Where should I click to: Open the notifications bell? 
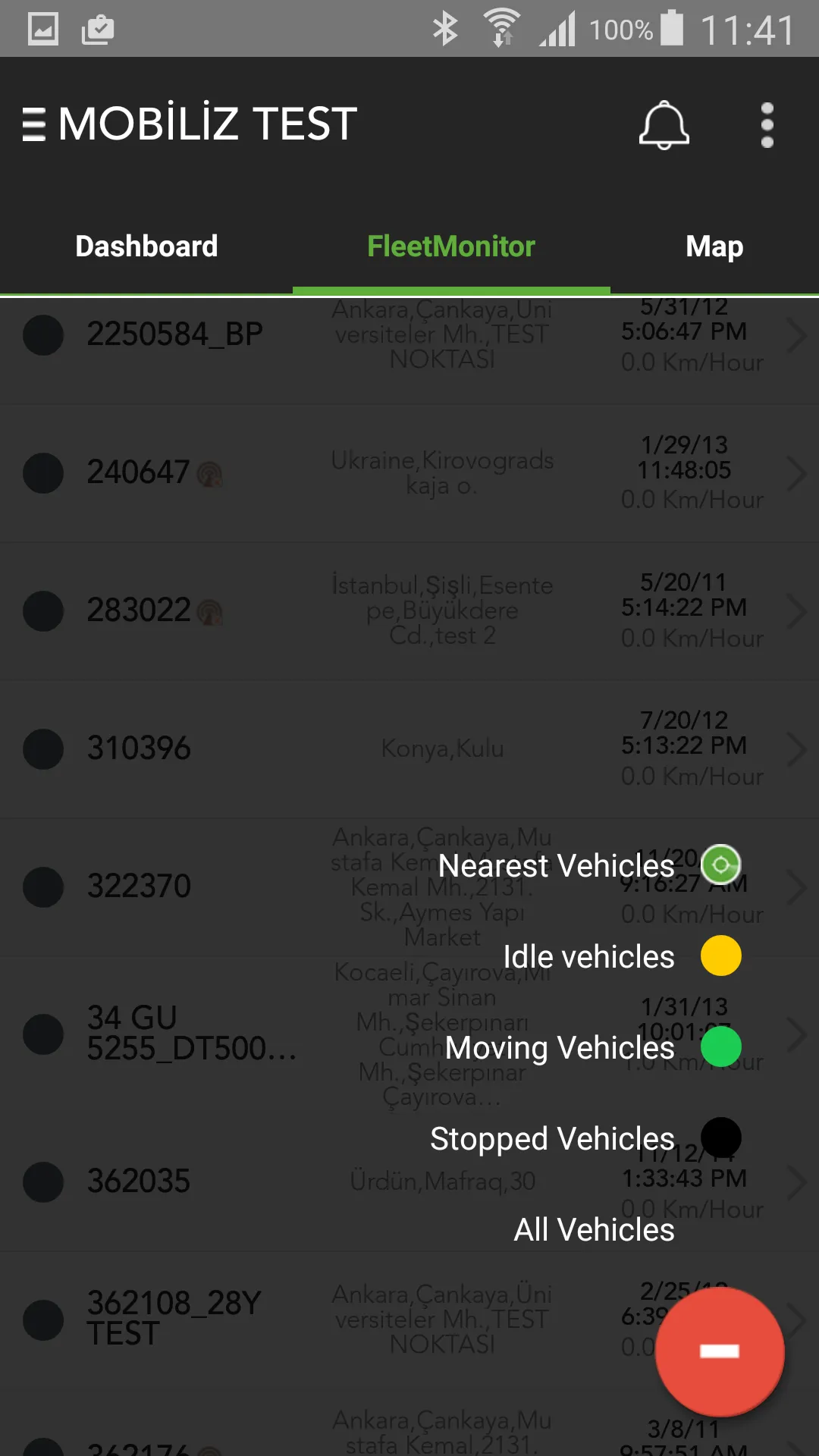[x=664, y=125]
